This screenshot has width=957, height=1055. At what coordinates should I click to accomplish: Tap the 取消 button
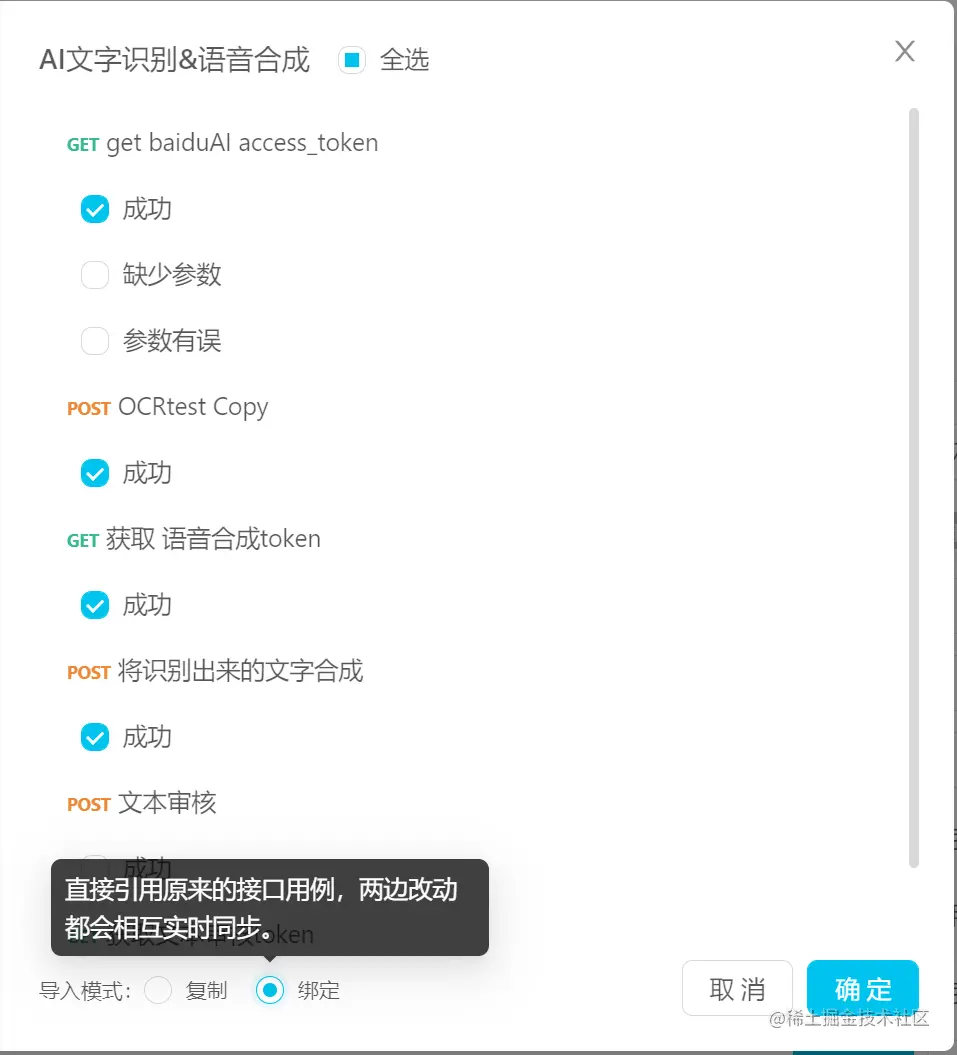(737, 988)
